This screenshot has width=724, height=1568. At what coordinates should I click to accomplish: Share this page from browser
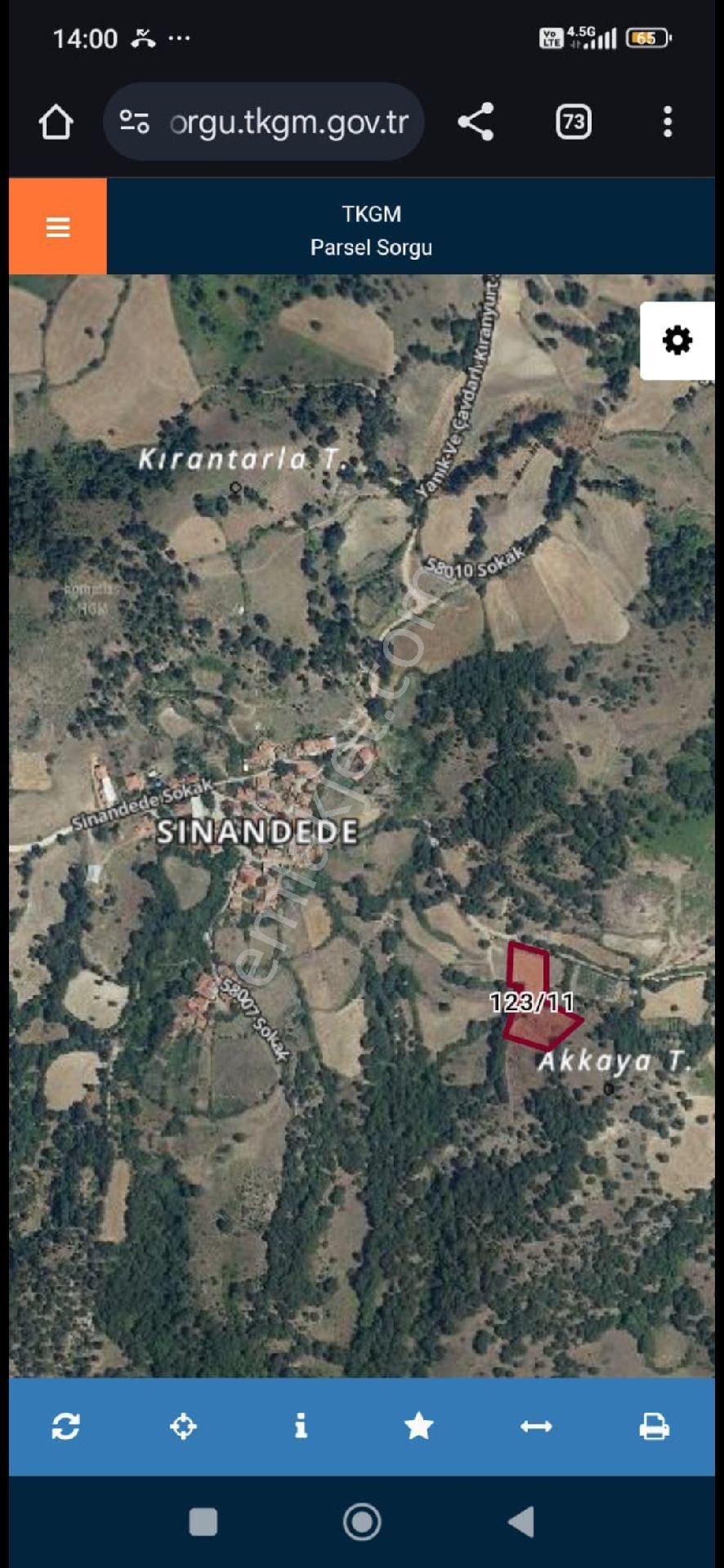(476, 122)
